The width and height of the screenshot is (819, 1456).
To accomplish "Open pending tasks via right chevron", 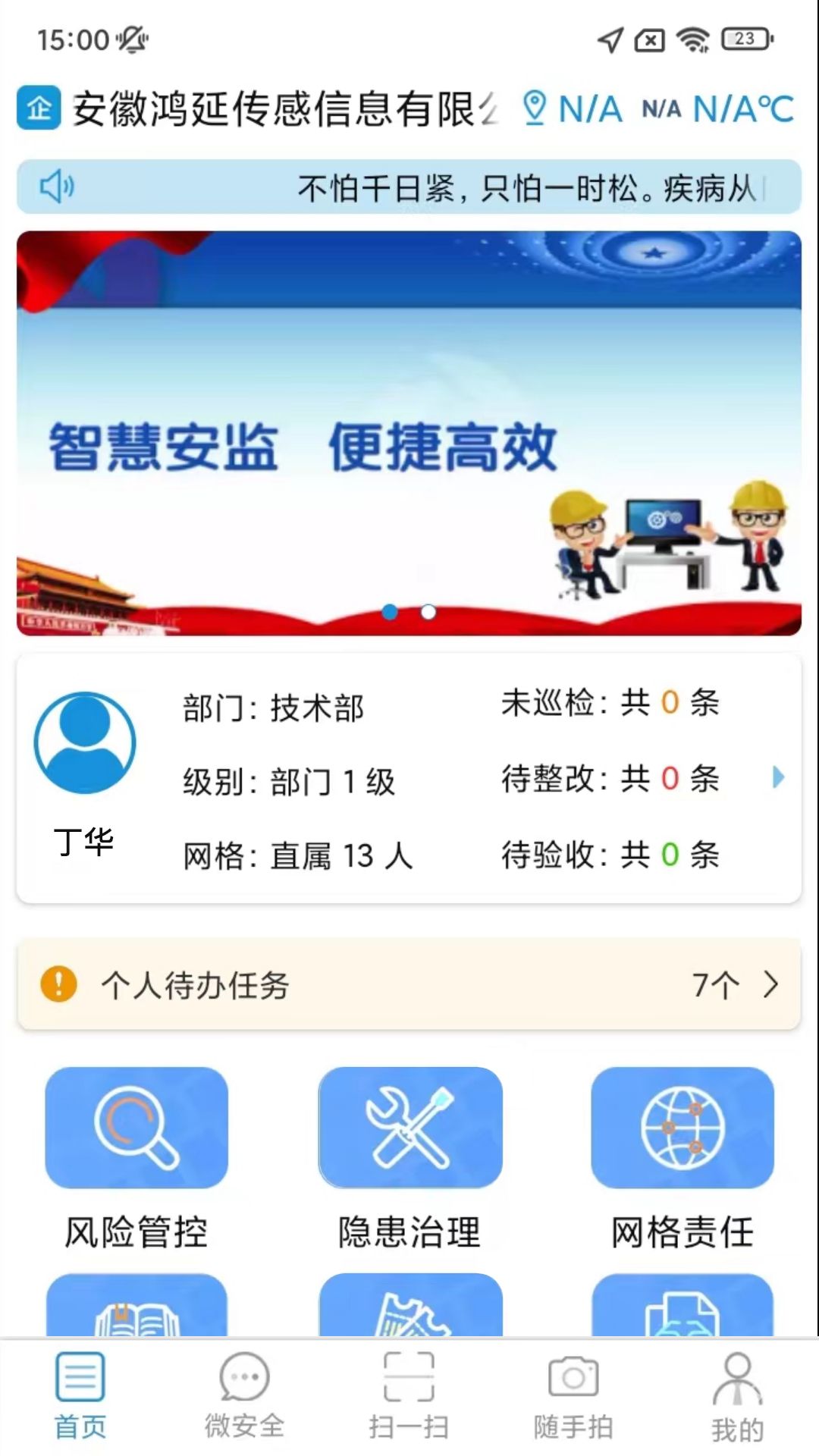I will pos(770,986).
